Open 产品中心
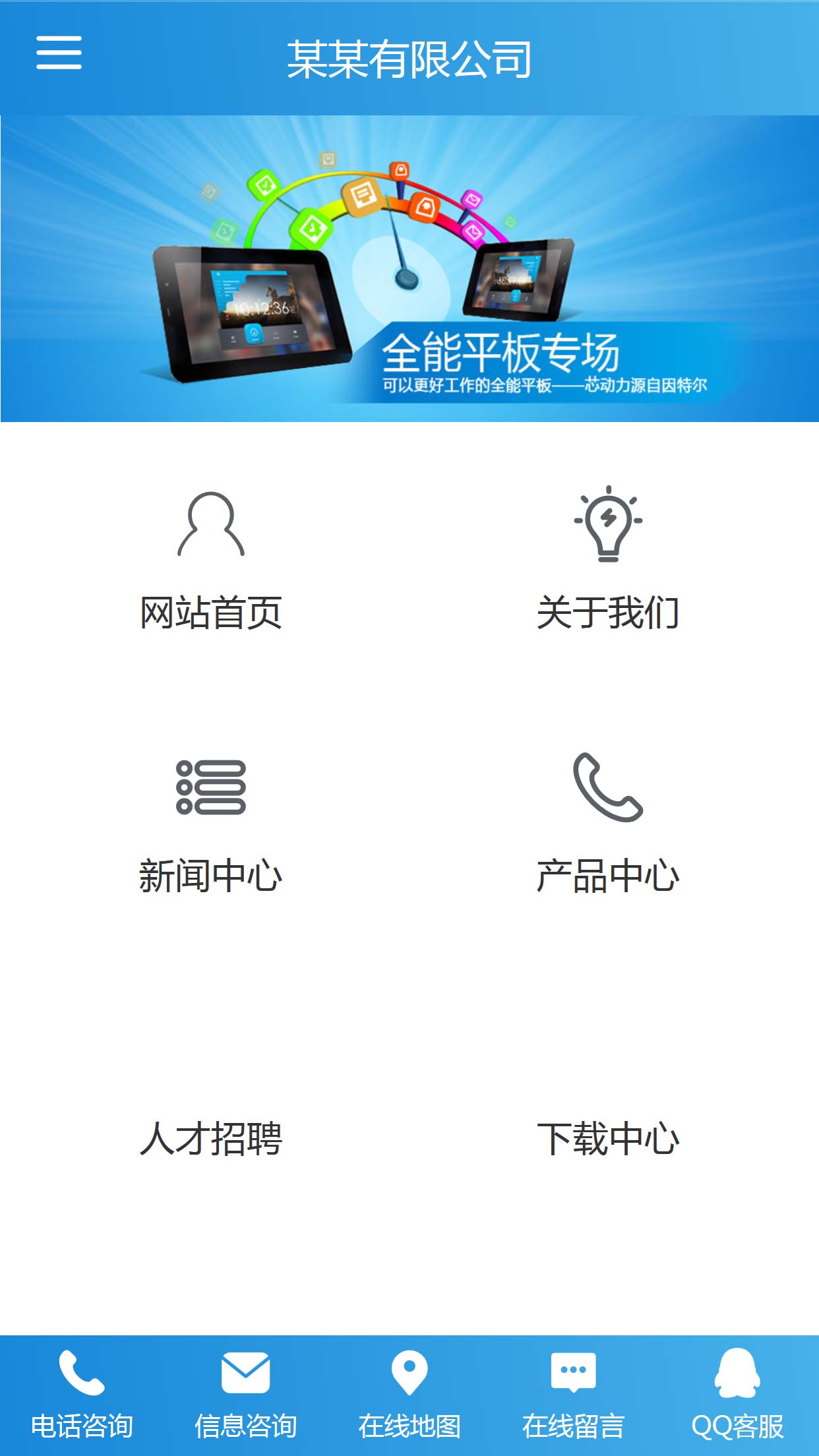Screen dimensions: 819x1456 (x=607, y=824)
